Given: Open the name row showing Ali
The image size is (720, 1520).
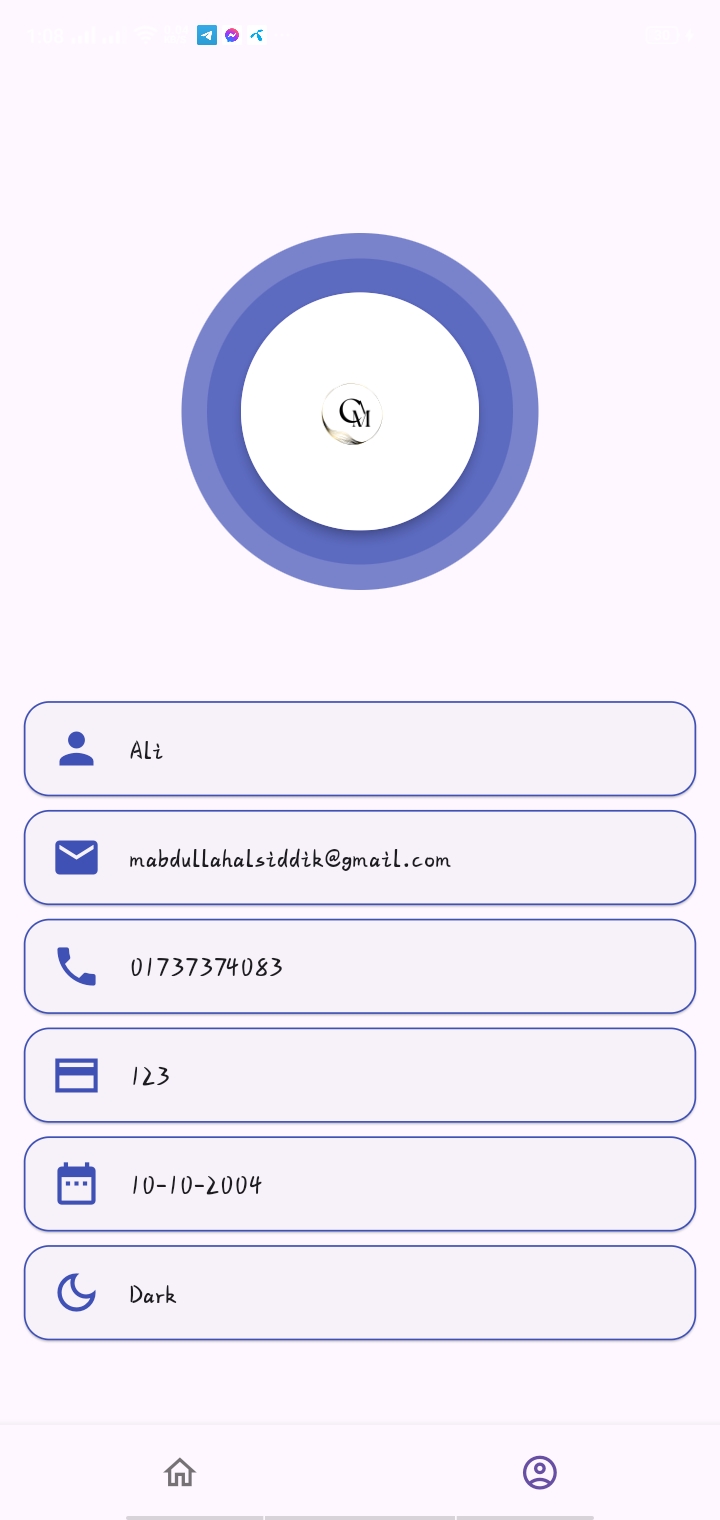Looking at the screenshot, I should point(360,749).
